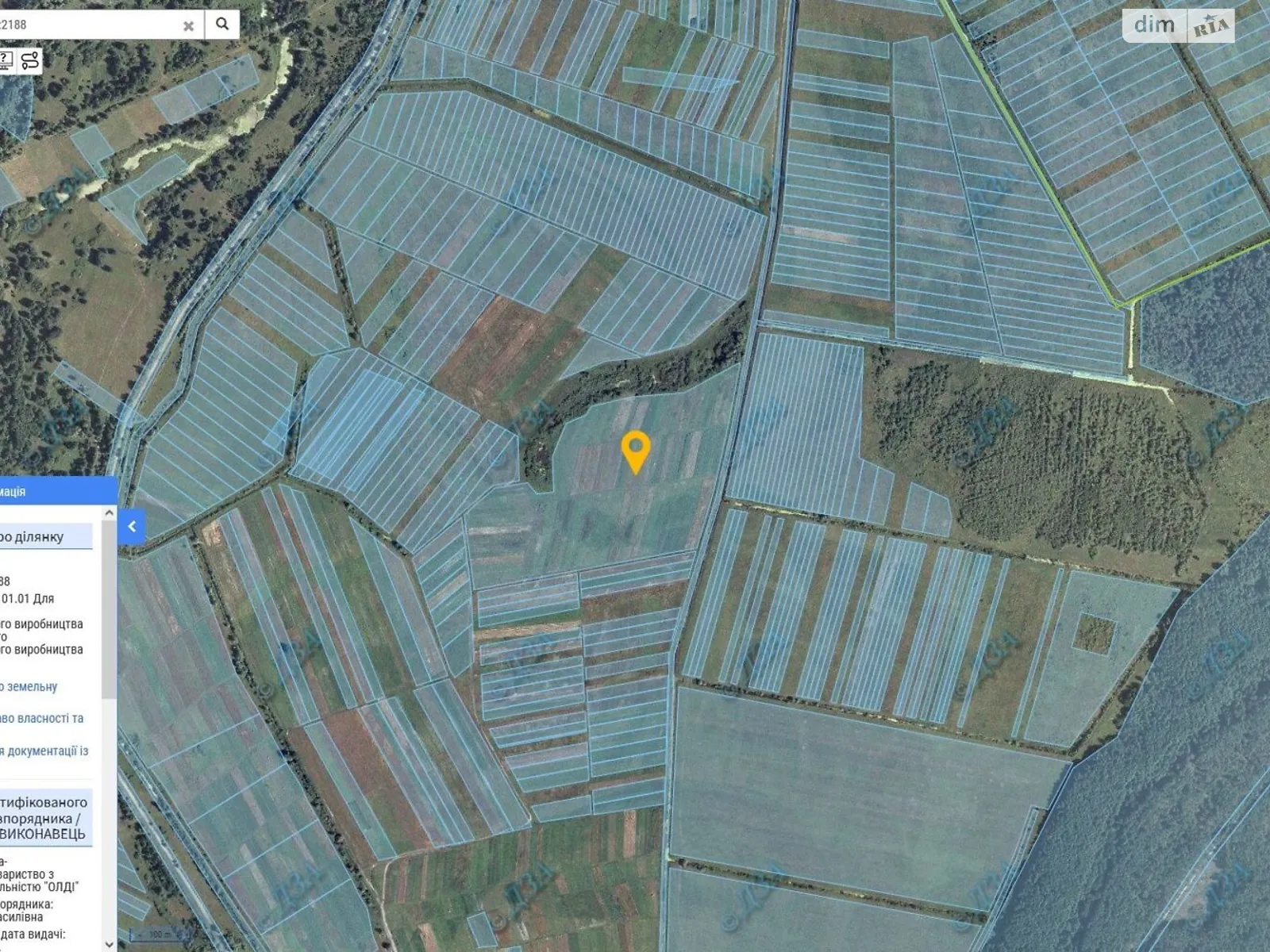Tap the search box containing 2188
Screen dimensions: 1270x952
click(87, 25)
